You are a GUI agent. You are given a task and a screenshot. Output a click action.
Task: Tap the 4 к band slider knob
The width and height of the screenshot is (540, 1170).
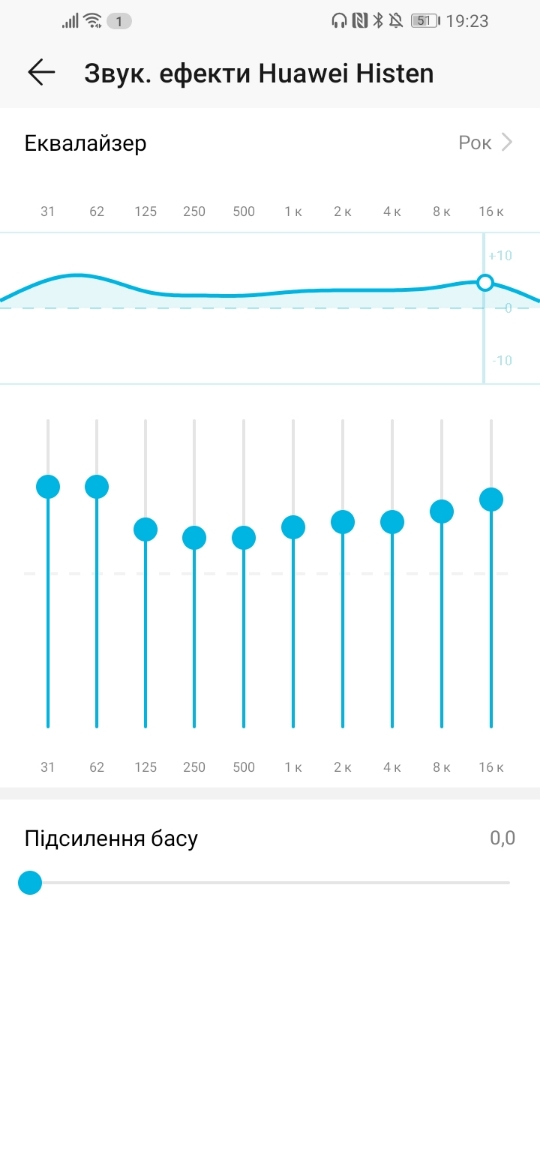click(x=392, y=522)
